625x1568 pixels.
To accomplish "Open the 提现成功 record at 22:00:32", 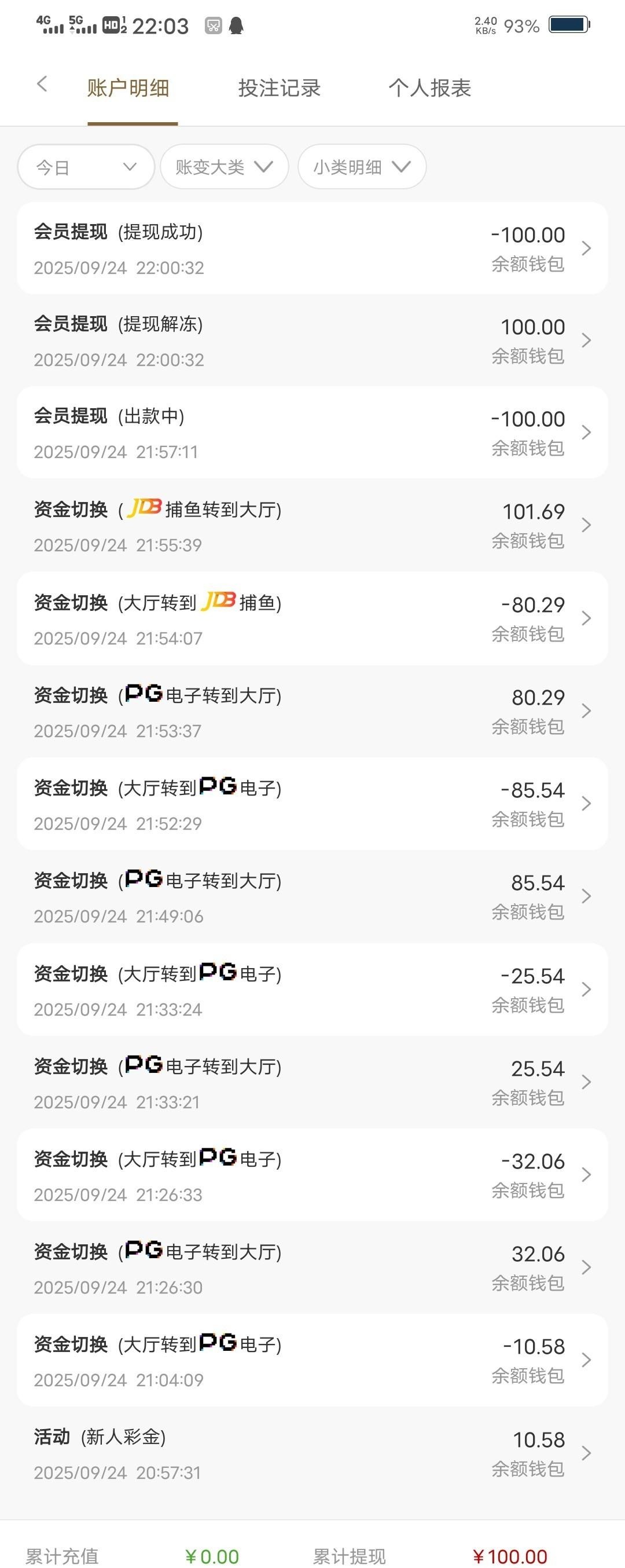I will (311, 248).
